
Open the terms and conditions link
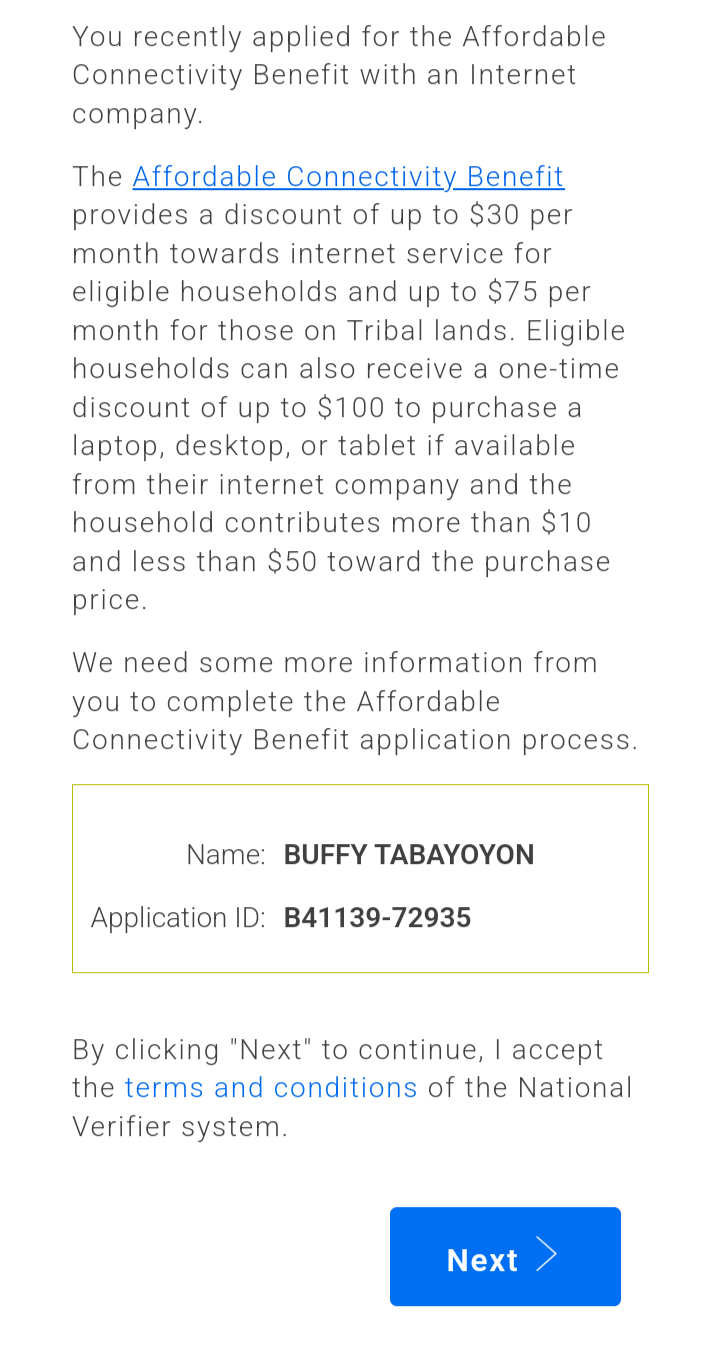click(271, 1088)
